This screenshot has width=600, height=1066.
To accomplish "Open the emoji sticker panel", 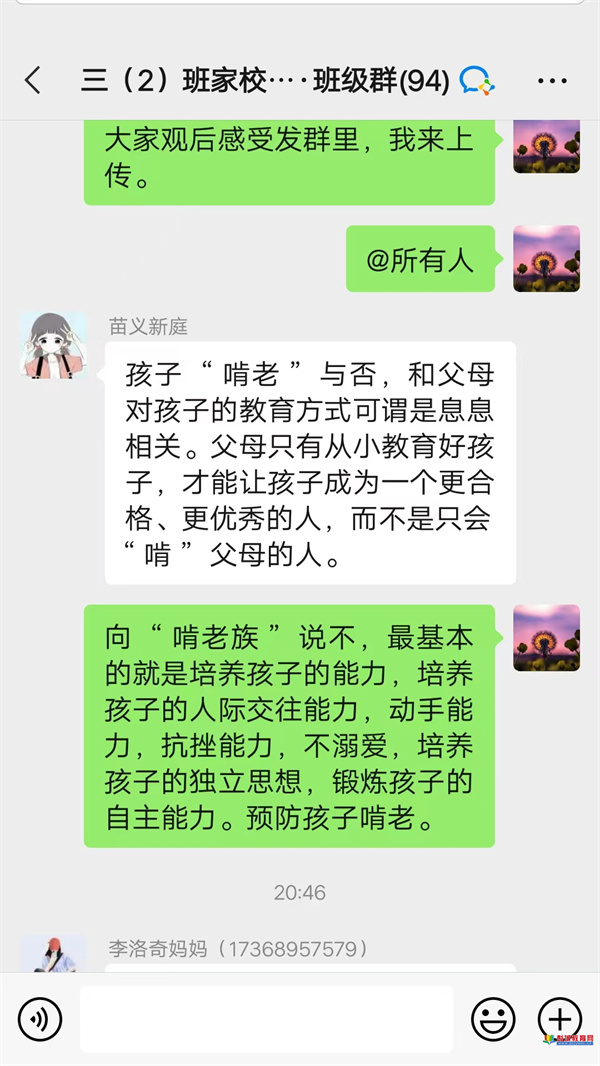I will pos(493,1019).
